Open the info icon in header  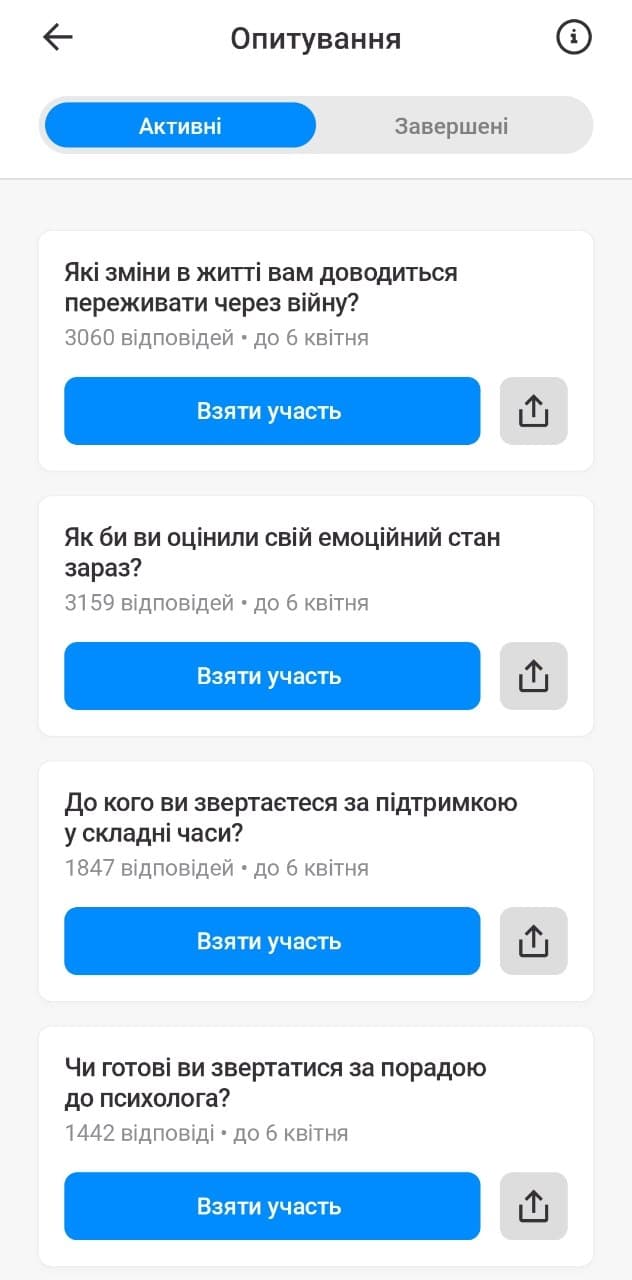[x=573, y=38]
